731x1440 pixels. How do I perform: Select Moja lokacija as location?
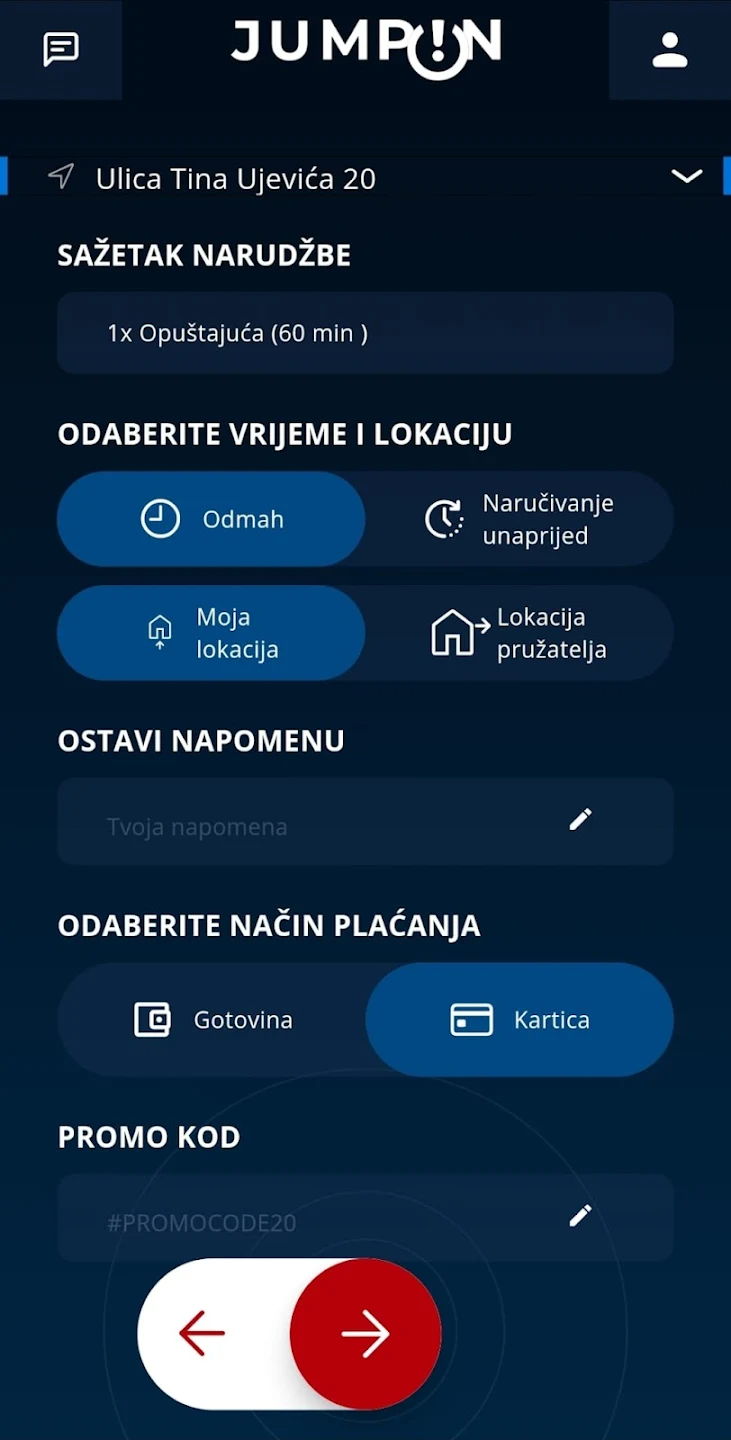211,633
